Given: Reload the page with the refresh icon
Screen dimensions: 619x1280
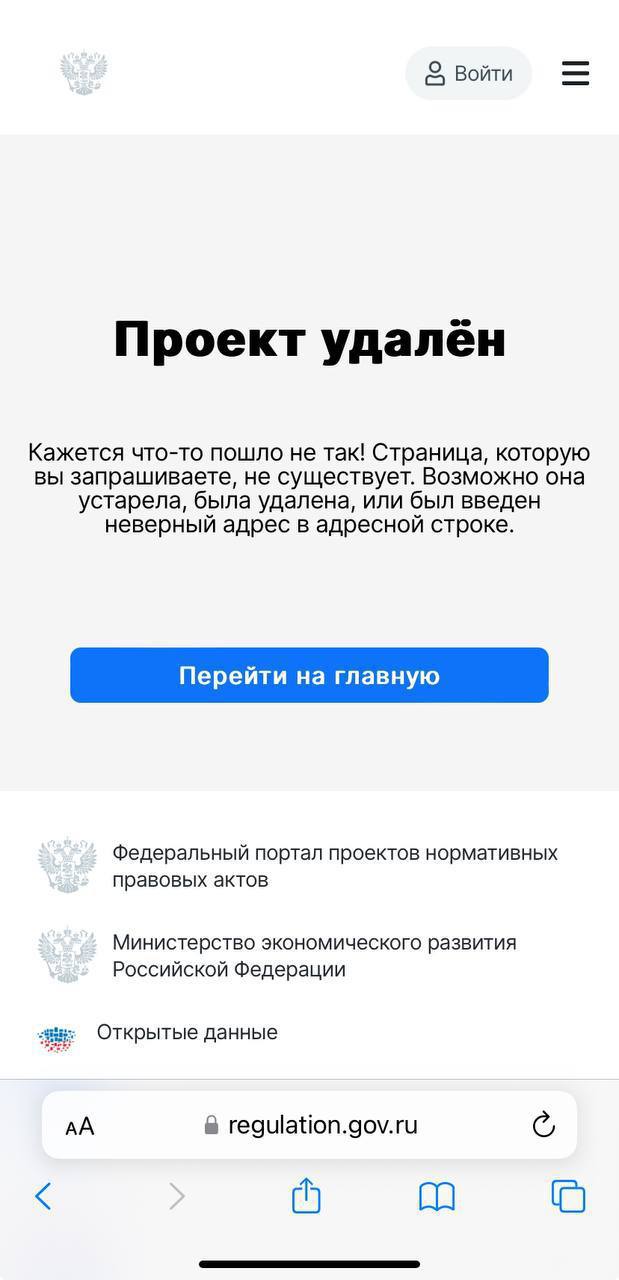Looking at the screenshot, I should click(x=543, y=1125).
